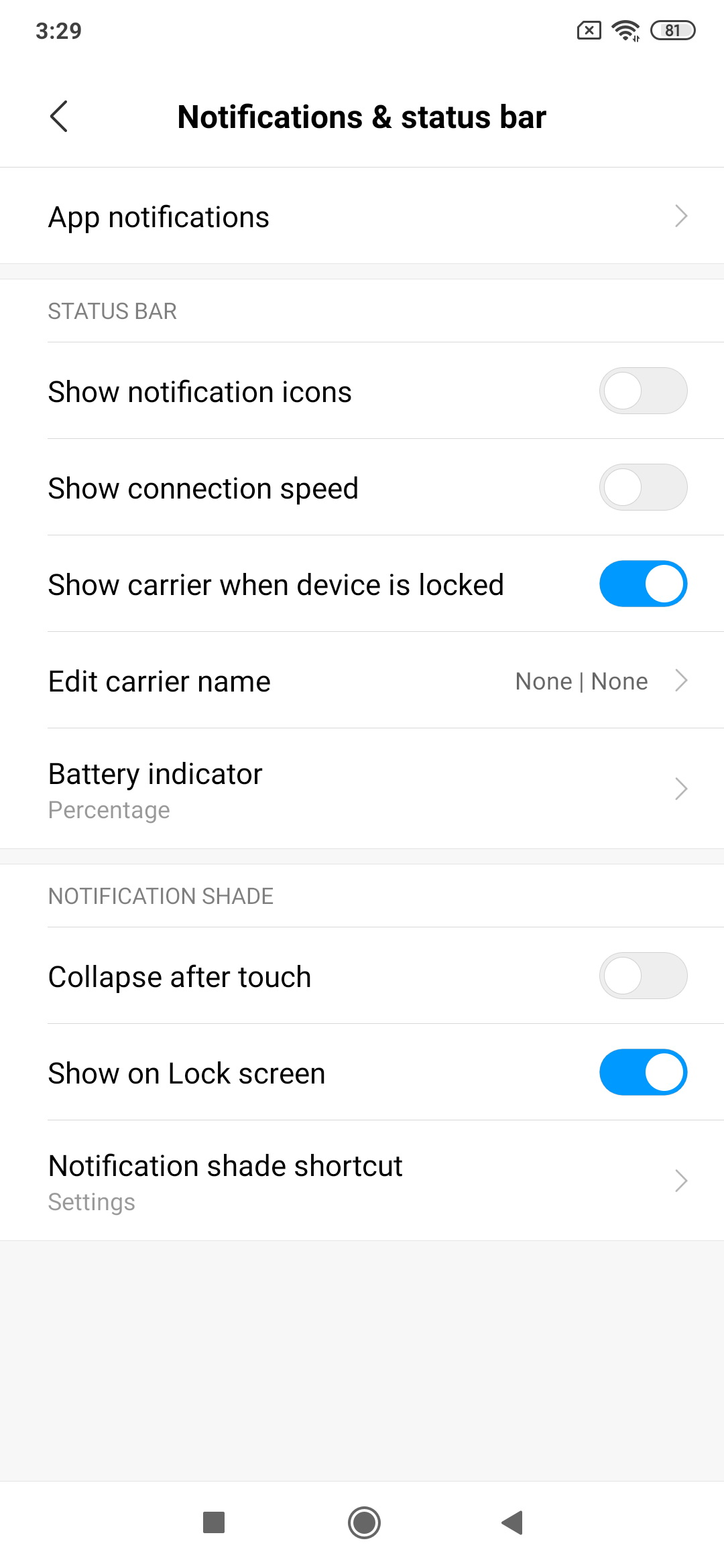Open Notification shade shortcut

click(362, 1181)
